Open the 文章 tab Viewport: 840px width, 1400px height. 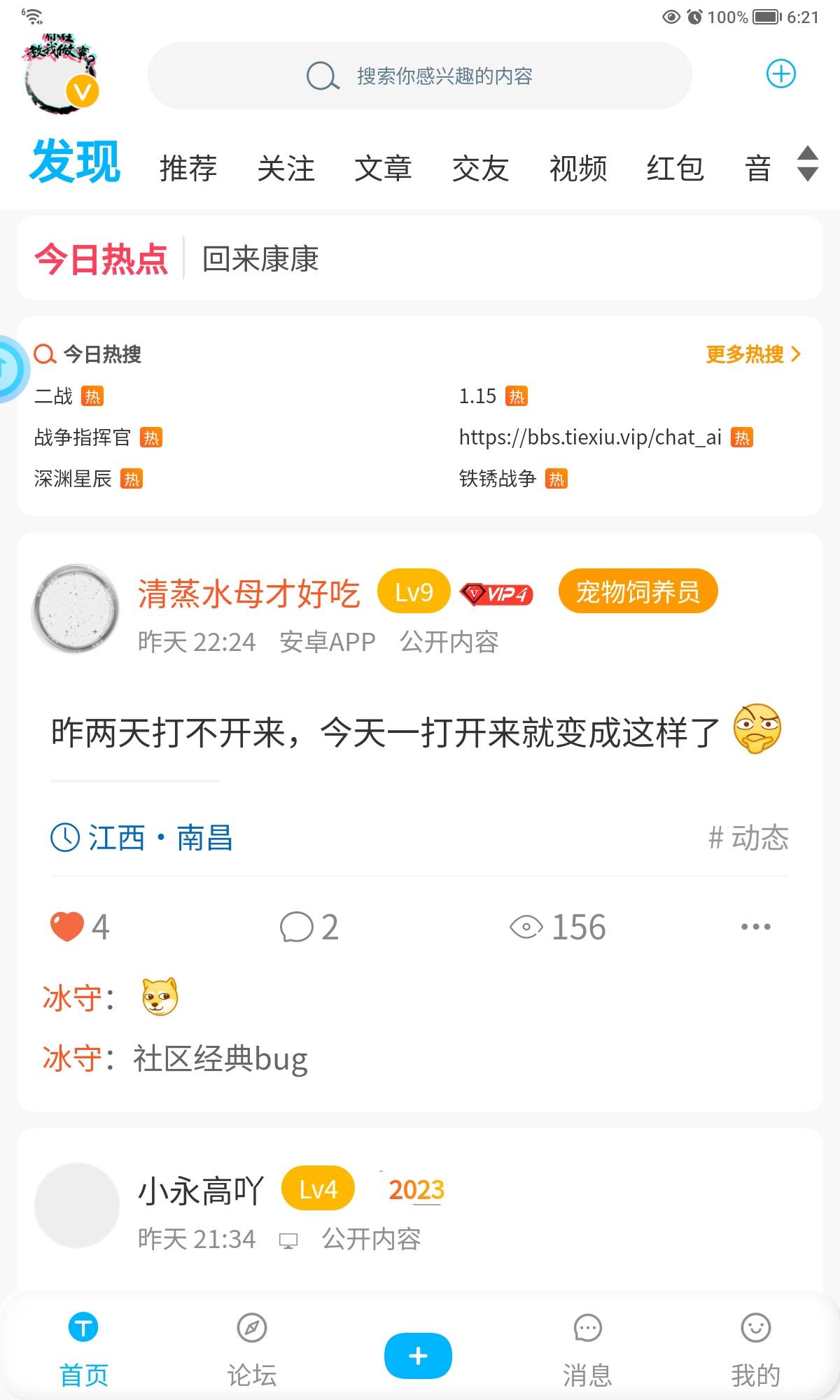pos(383,169)
